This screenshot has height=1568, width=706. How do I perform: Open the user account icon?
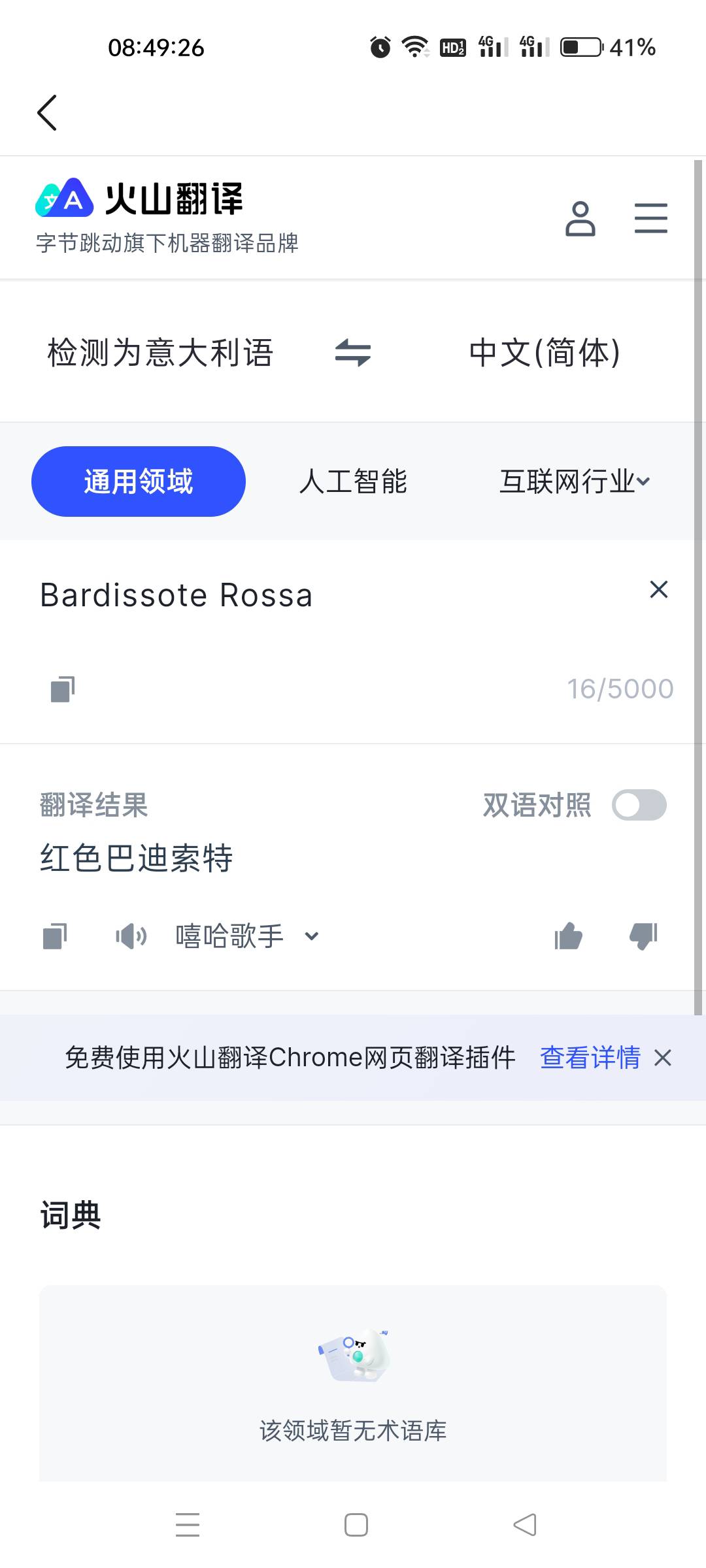click(580, 218)
